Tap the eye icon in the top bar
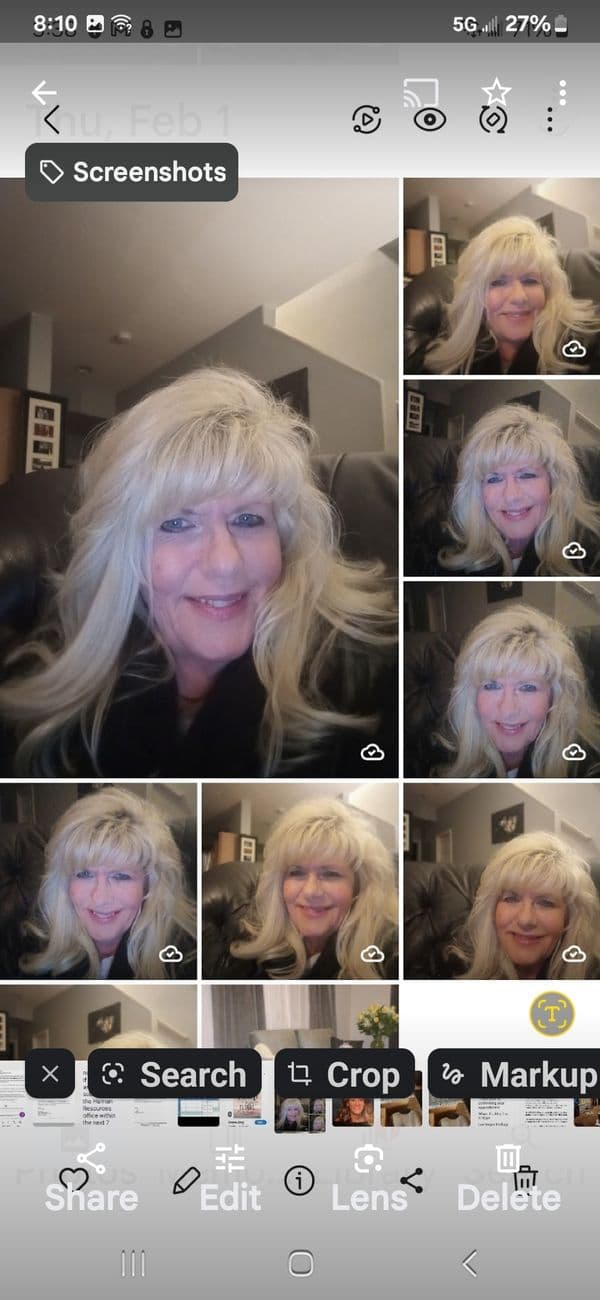Image resolution: width=600 pixels, height=1300 pixels. coord(429,120)
